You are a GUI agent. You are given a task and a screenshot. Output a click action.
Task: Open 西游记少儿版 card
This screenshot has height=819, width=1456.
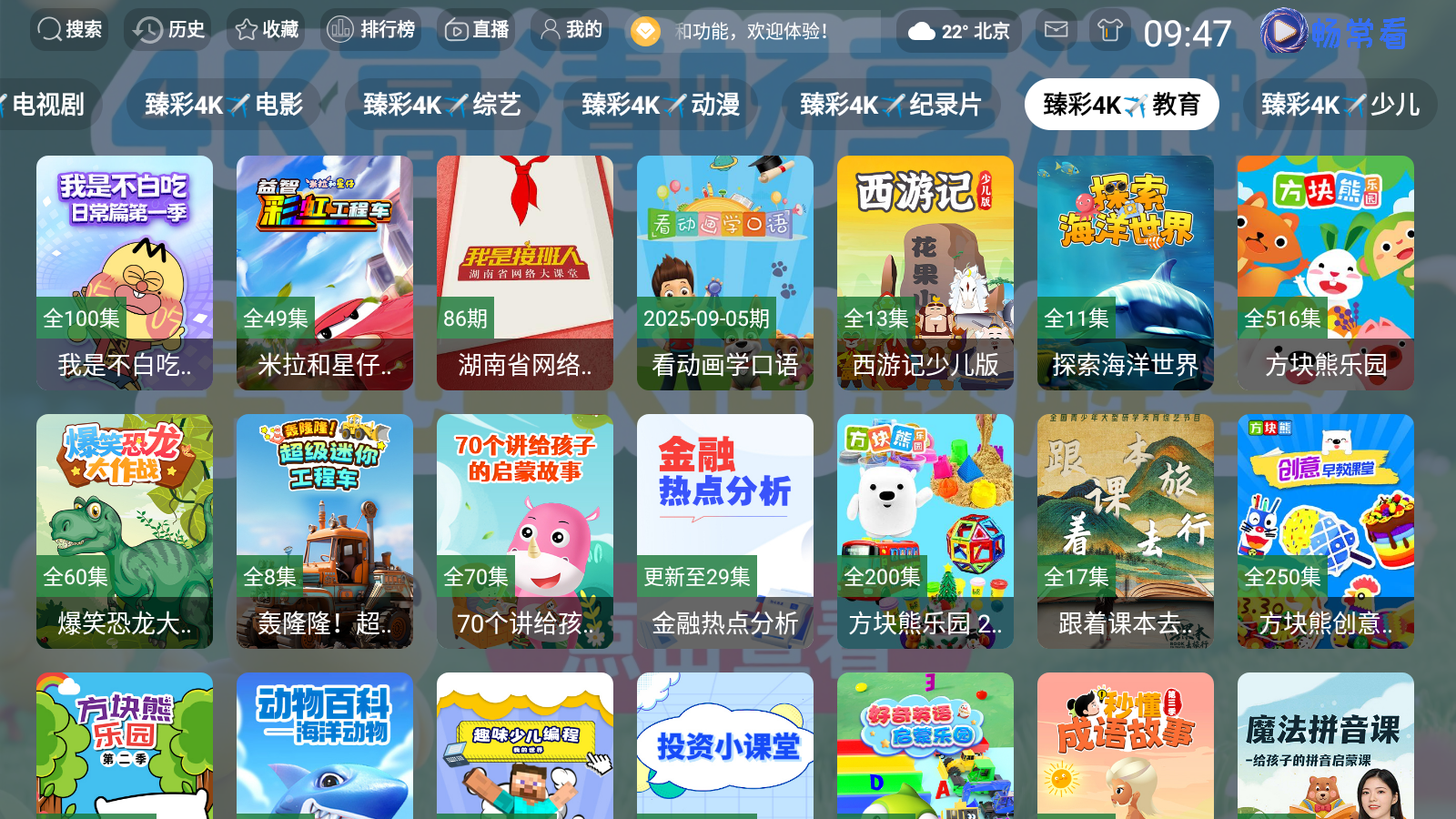tap(925, 273)
